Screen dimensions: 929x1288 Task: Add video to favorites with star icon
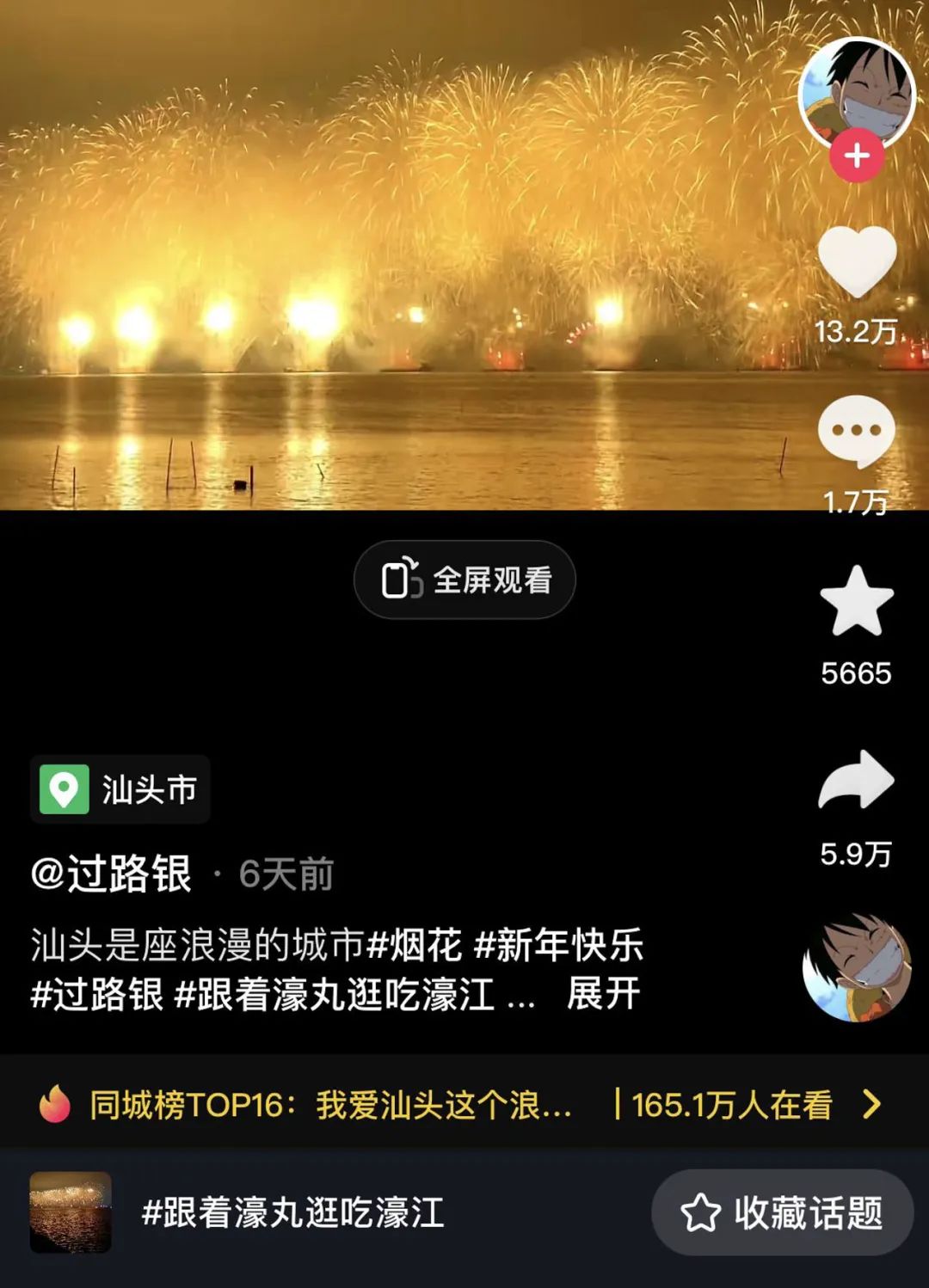coord(857,602)
